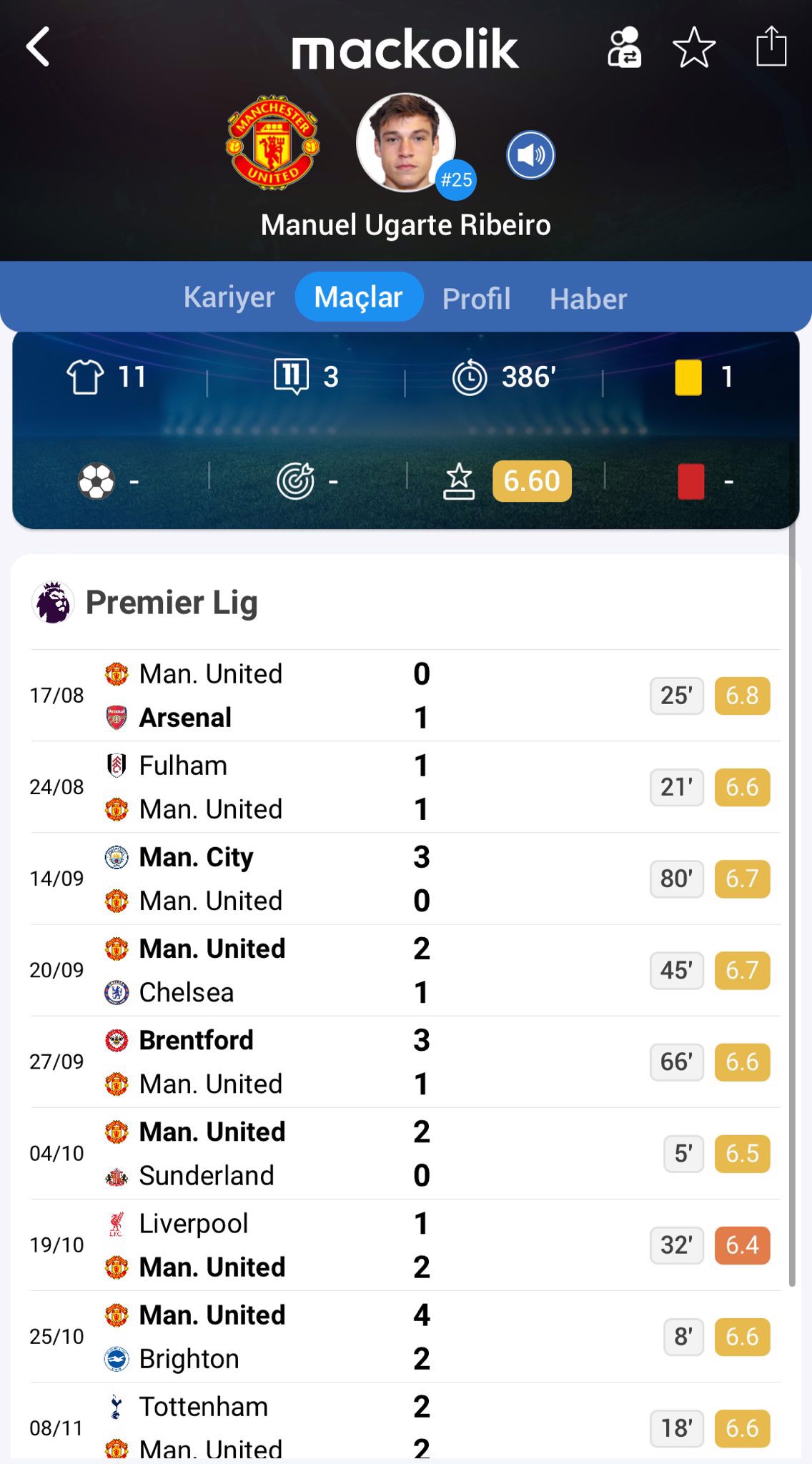Viewport: 812px width, 1464px height.
Task: Share this player page
Action: [771, 47]
